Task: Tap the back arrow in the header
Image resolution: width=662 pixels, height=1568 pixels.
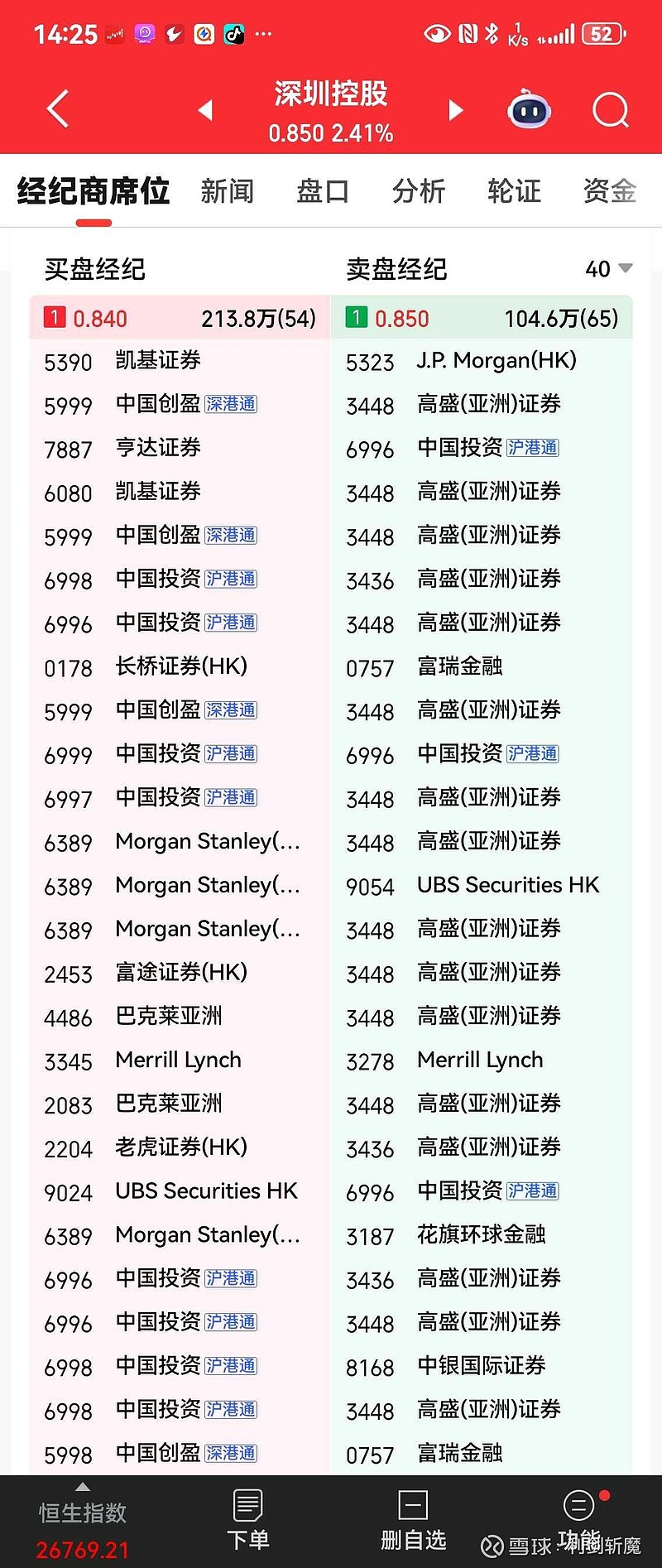Action: click(x=56, y=108)
